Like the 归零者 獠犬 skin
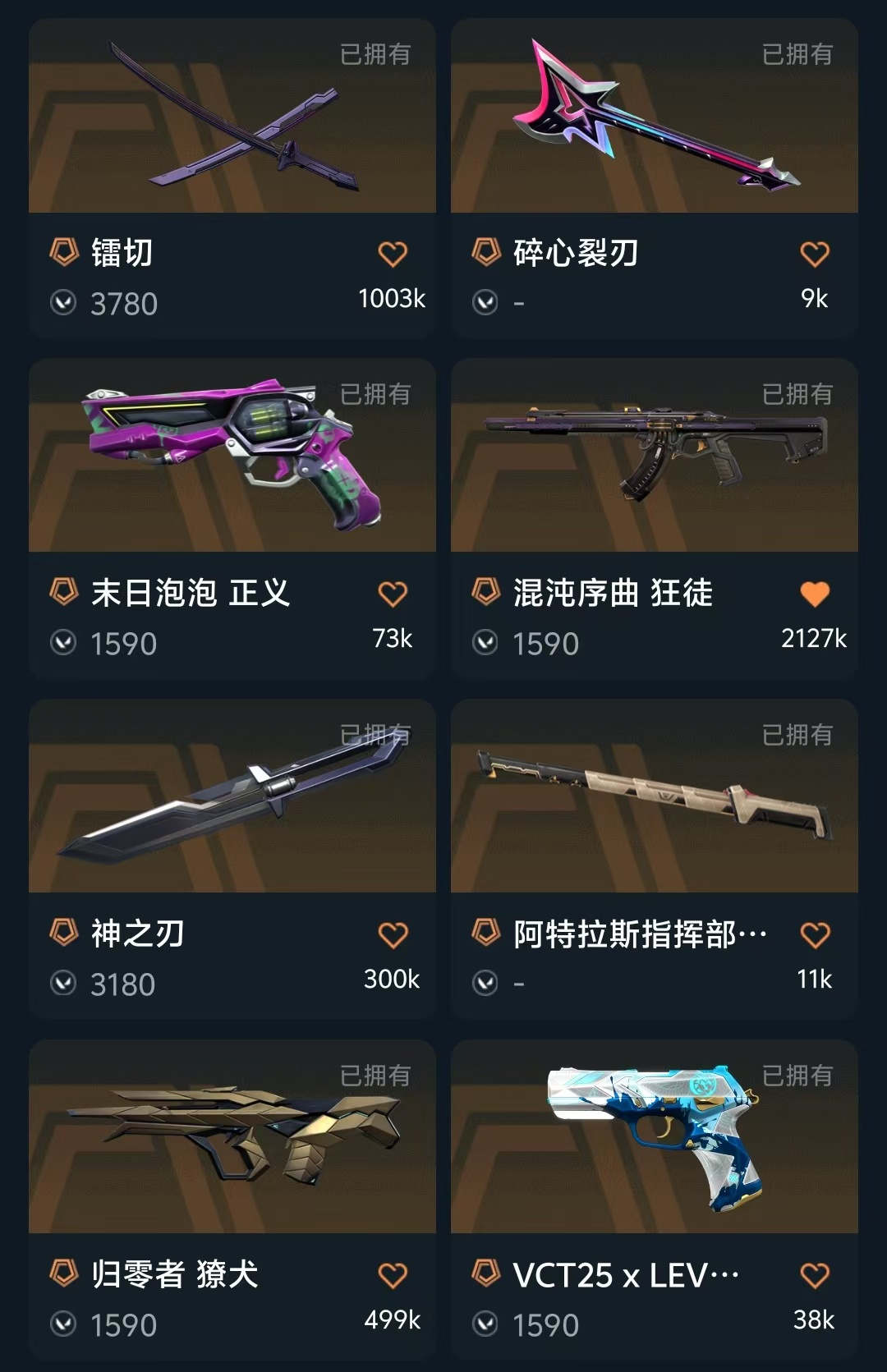This screenshot has width=887, height=1372. coord(393,1275)
